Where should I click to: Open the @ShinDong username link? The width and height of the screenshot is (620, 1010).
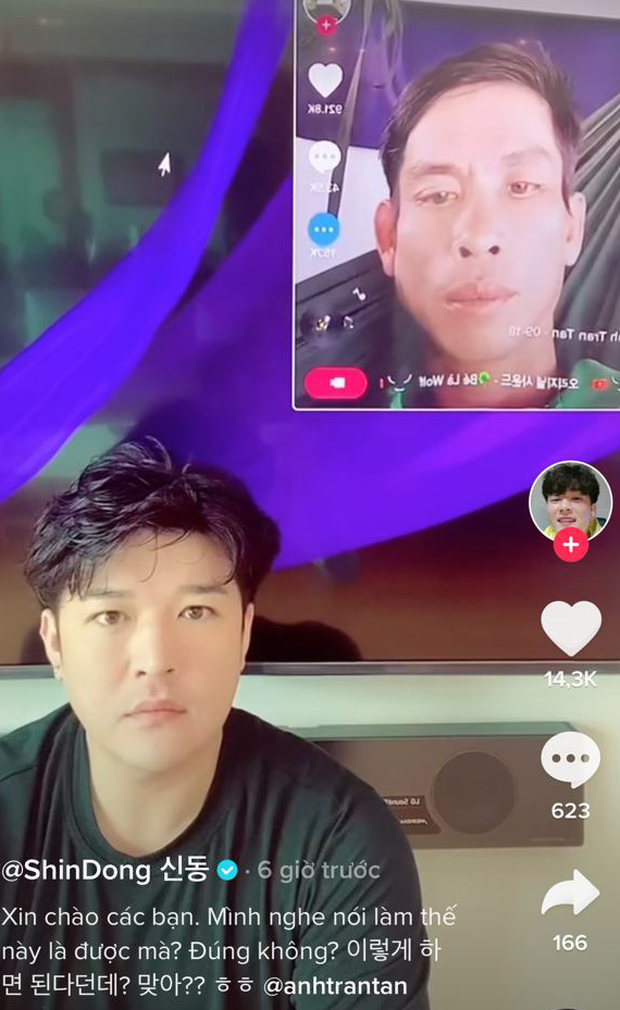[x=105, y=870]
